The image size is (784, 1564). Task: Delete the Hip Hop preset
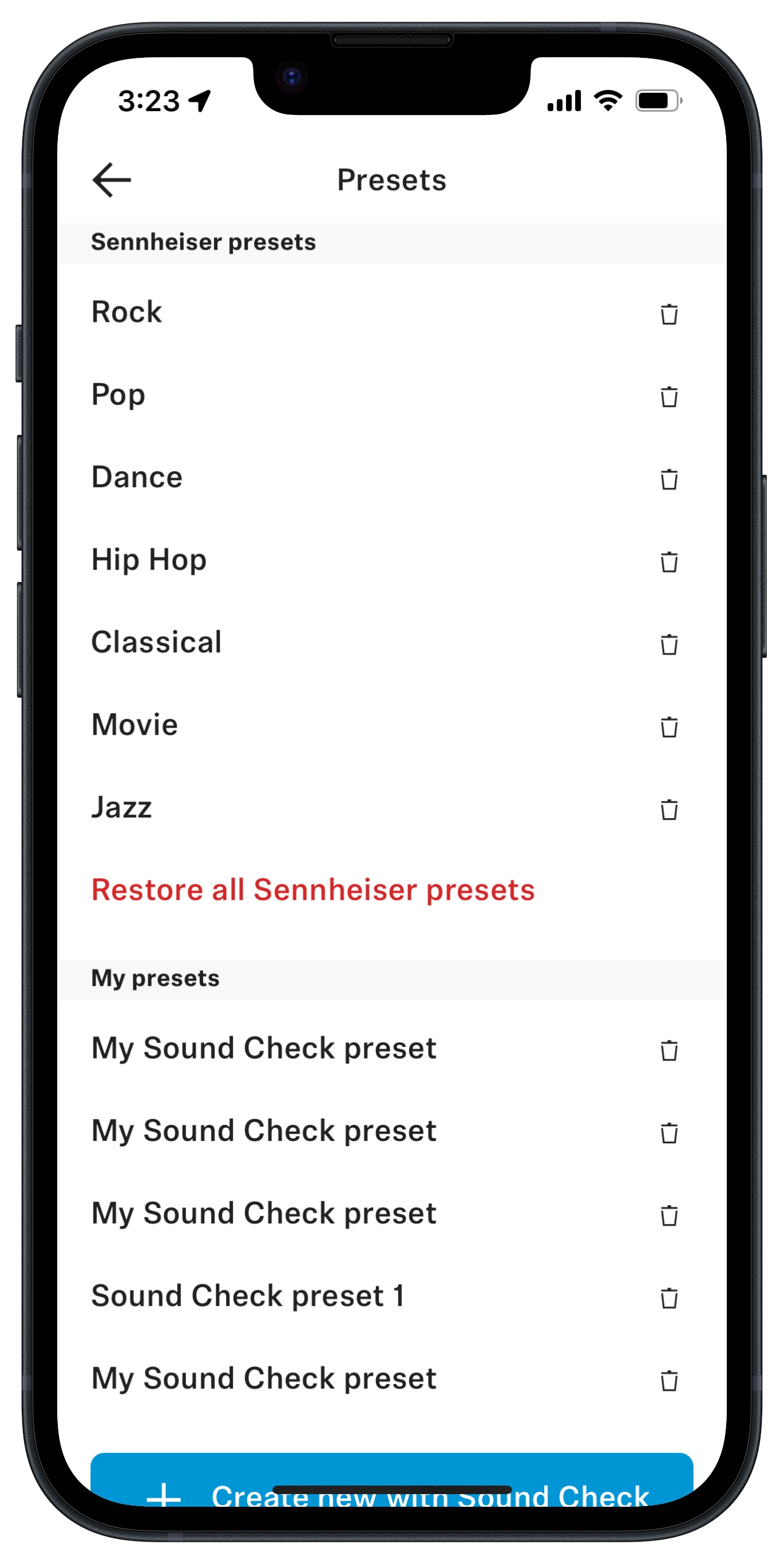pyautogui.click(x=669, y=562)
